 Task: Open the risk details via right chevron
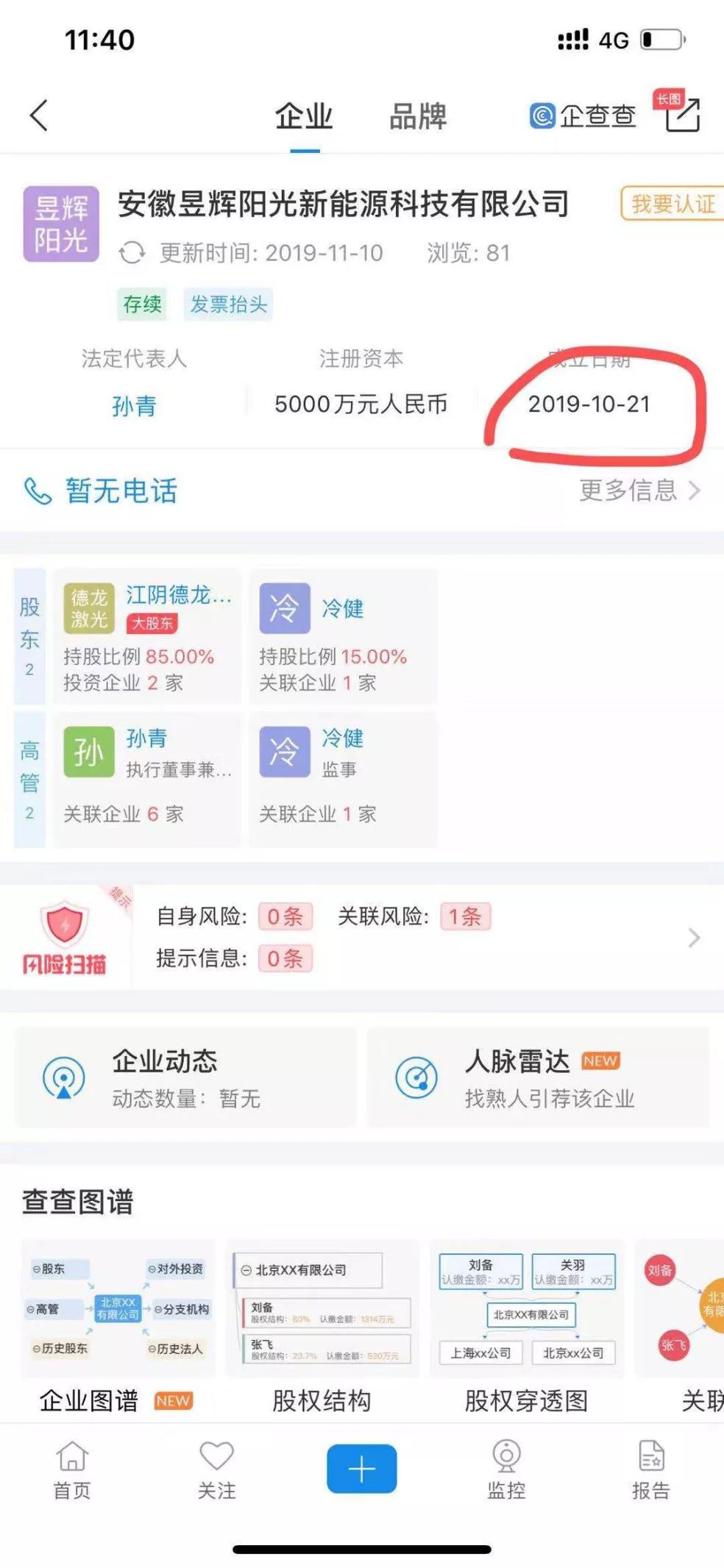pyautogui.click(x=692, y=938)
